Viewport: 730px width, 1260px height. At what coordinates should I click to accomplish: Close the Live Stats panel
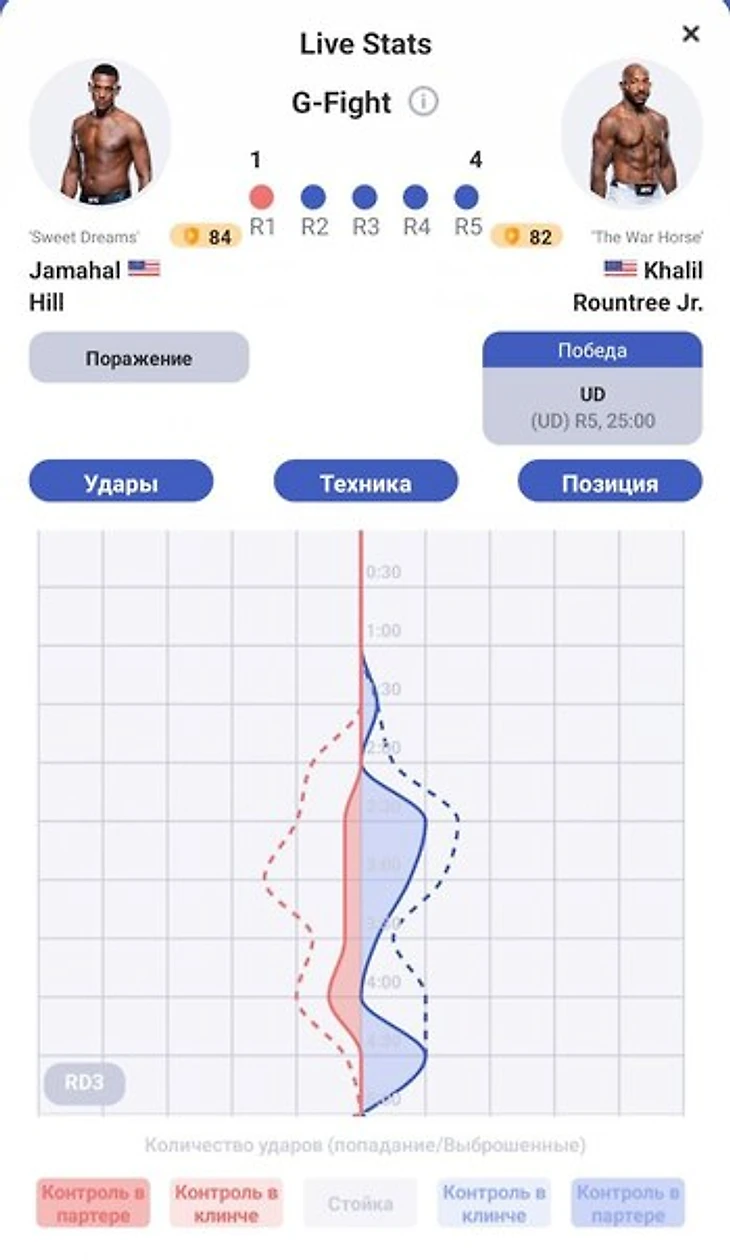(690, 34)
